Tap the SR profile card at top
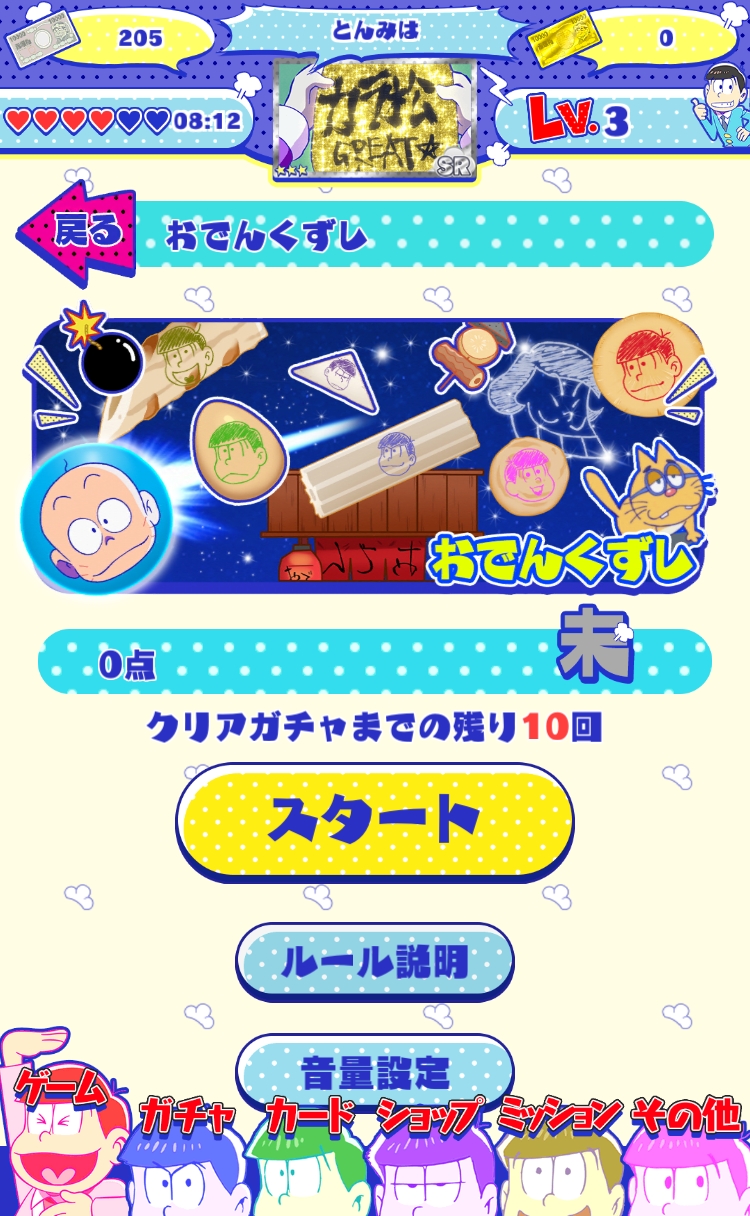 (375, 120)
